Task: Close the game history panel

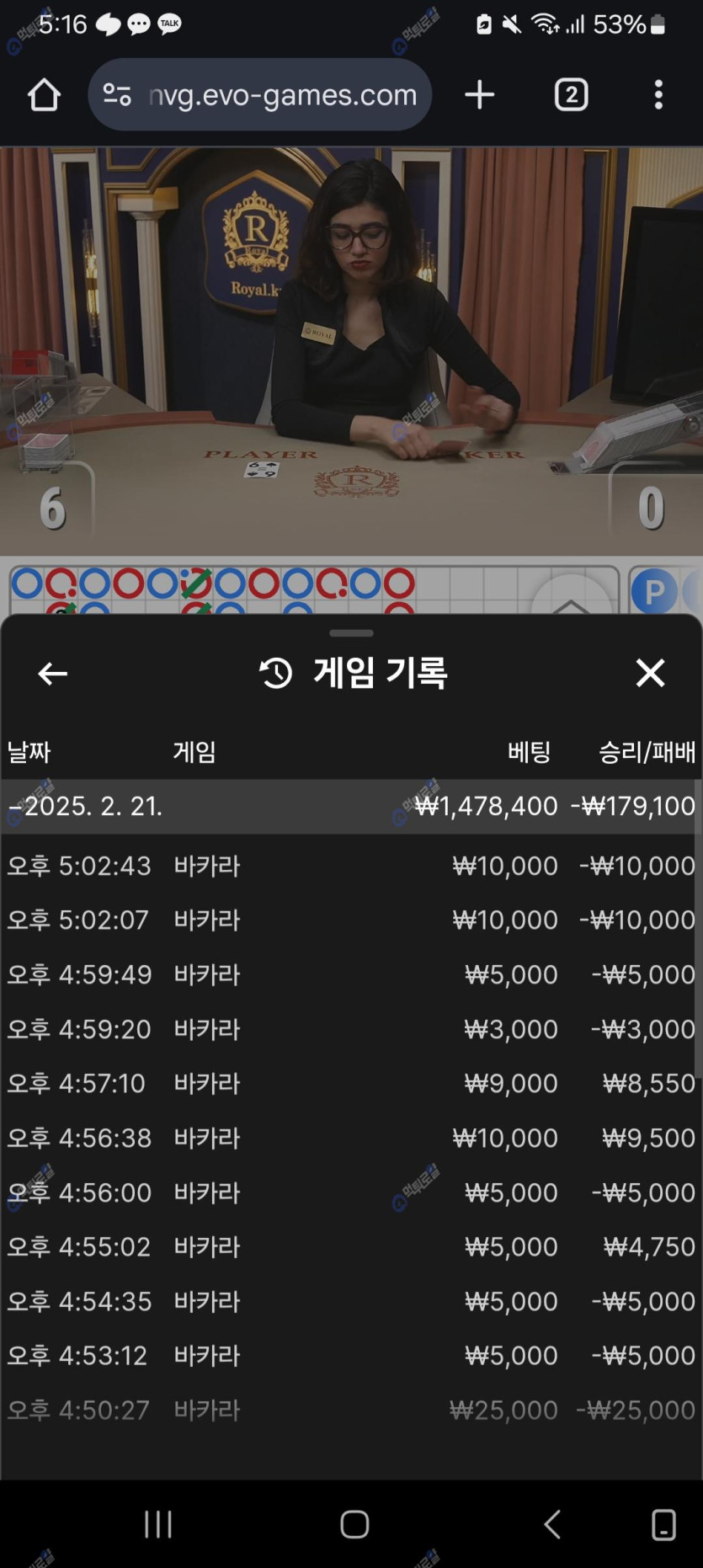Action: (x=650, y=673)
